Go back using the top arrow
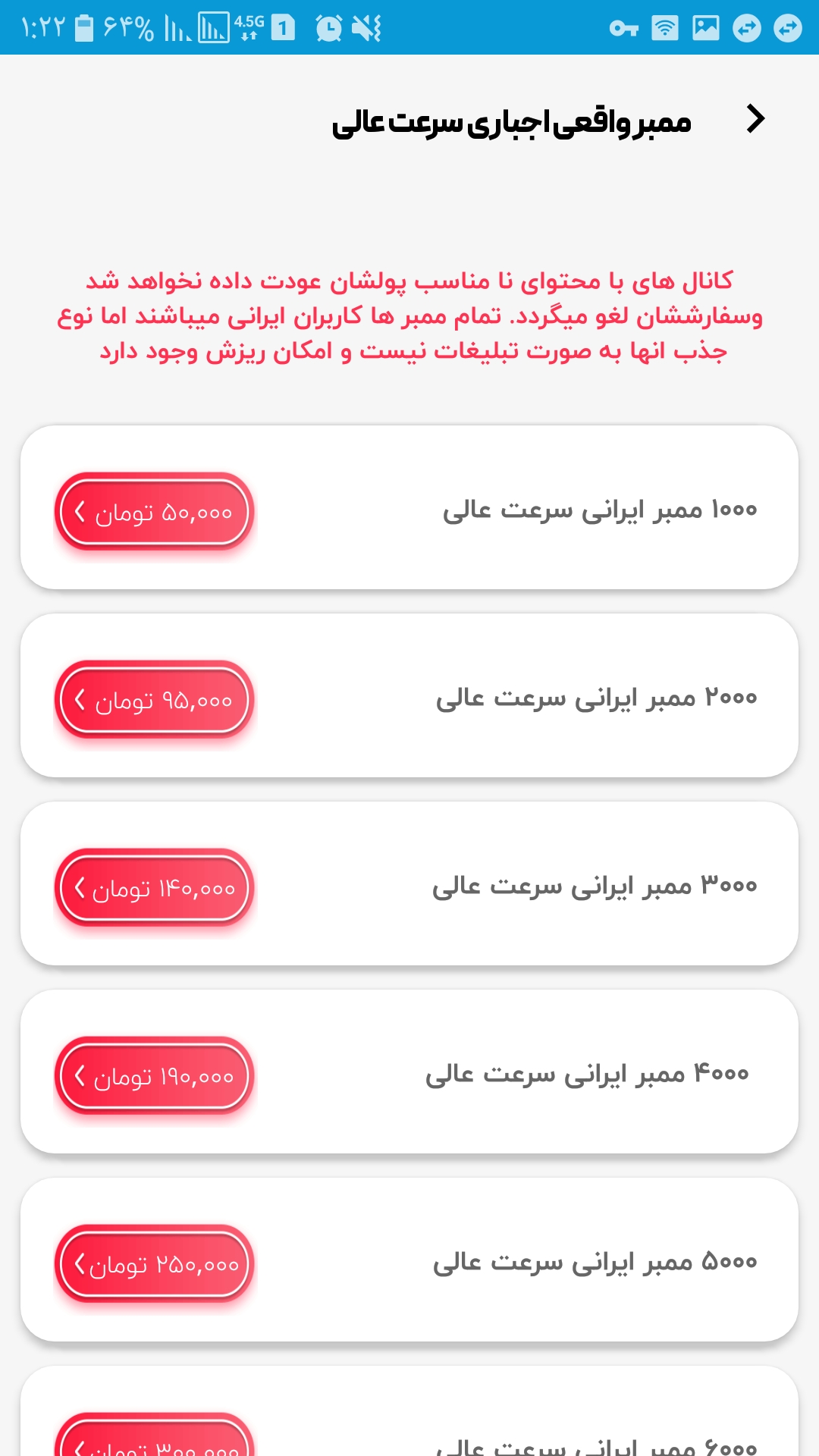819x1456 pixels. [x=755, y=119]
